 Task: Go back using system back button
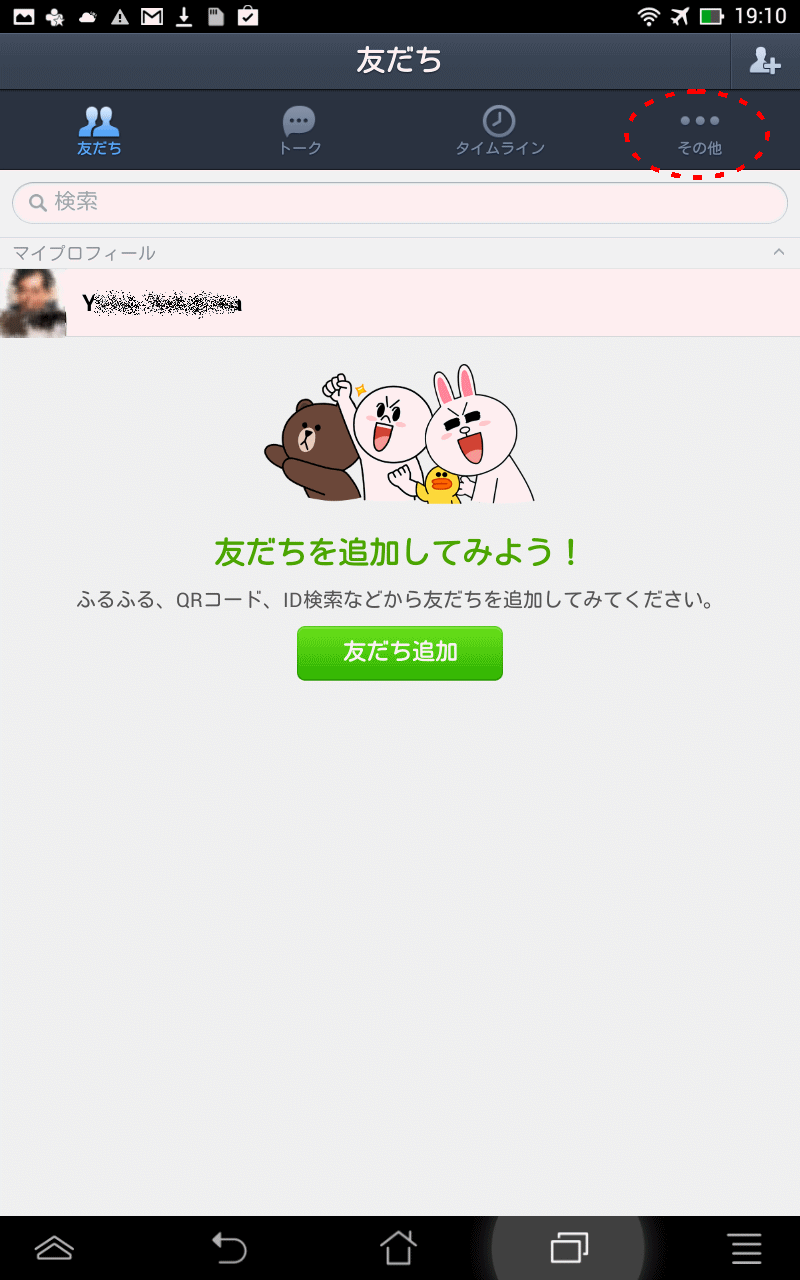229,1247
